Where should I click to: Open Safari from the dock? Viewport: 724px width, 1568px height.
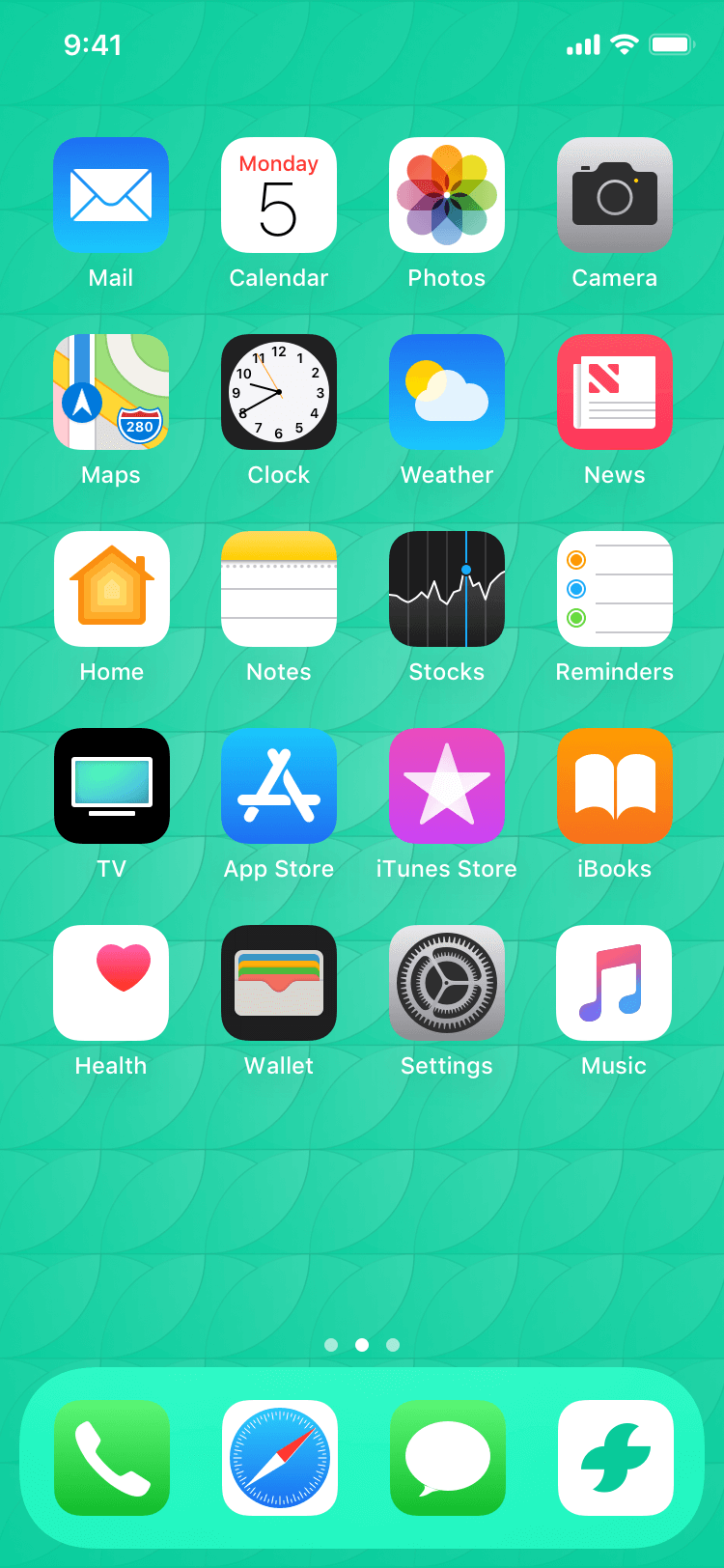[x=279, y=1458]
